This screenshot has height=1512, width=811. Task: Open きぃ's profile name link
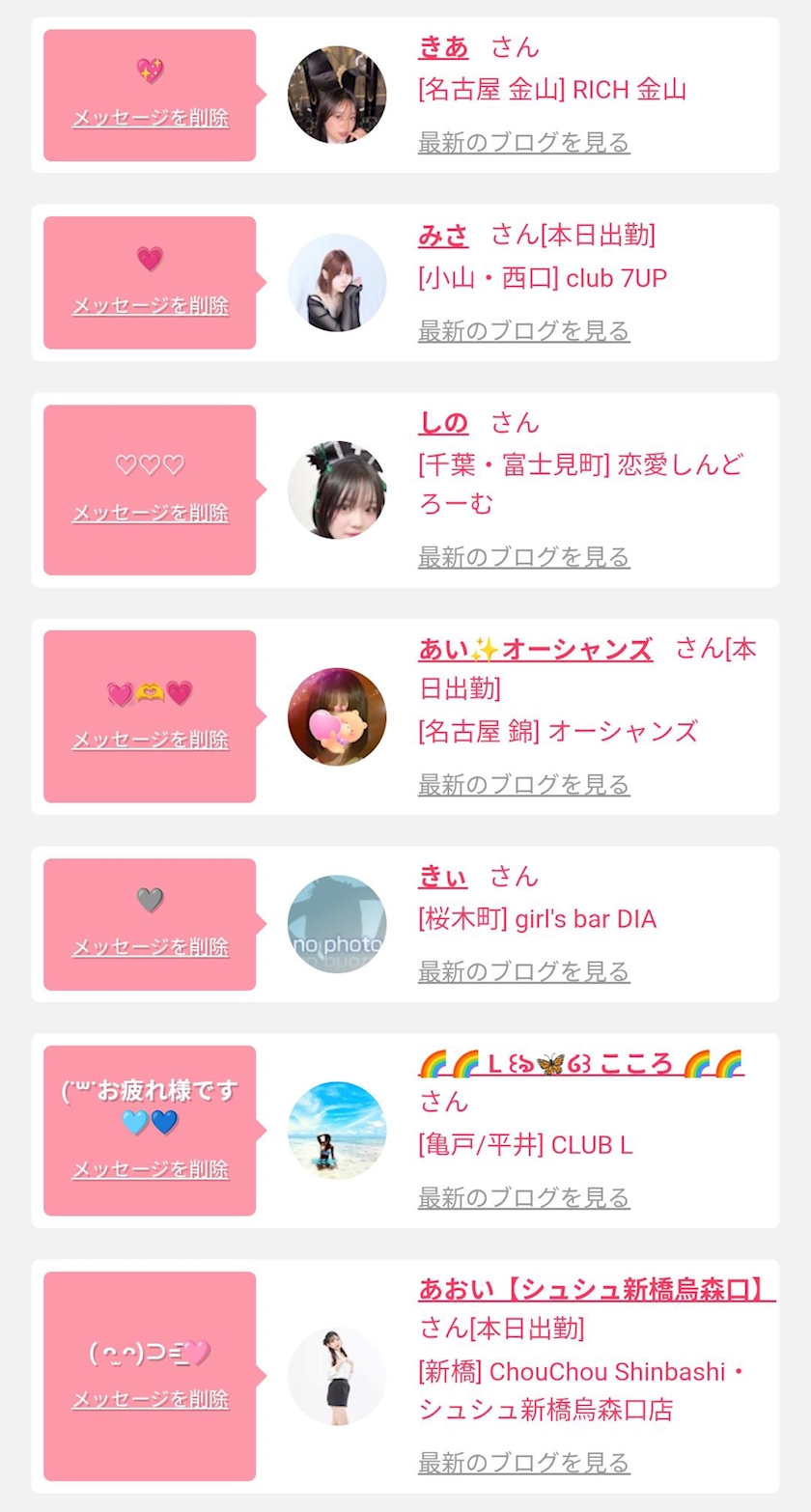[x=442, y=877]
